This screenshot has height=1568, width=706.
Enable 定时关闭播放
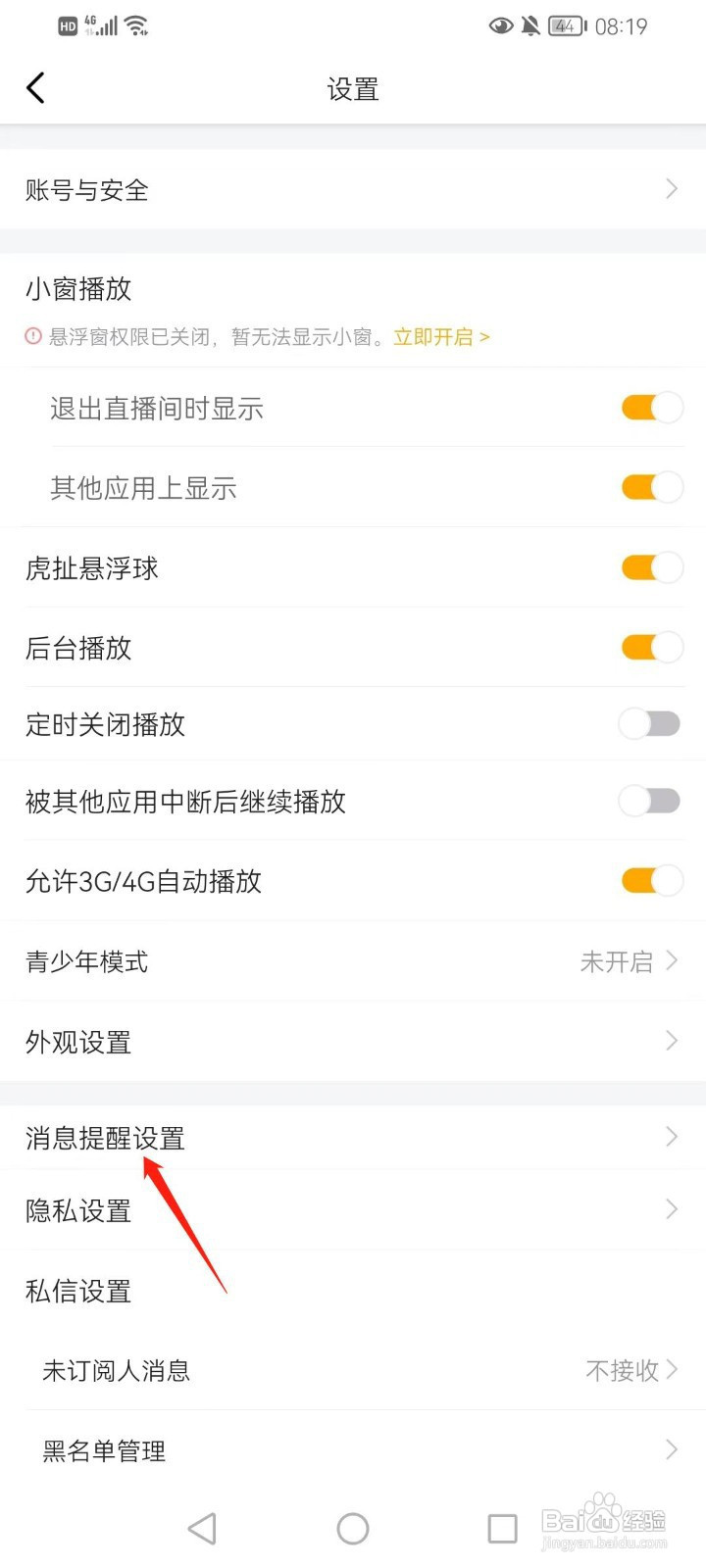pyautogui.click(x=649, y=724)
